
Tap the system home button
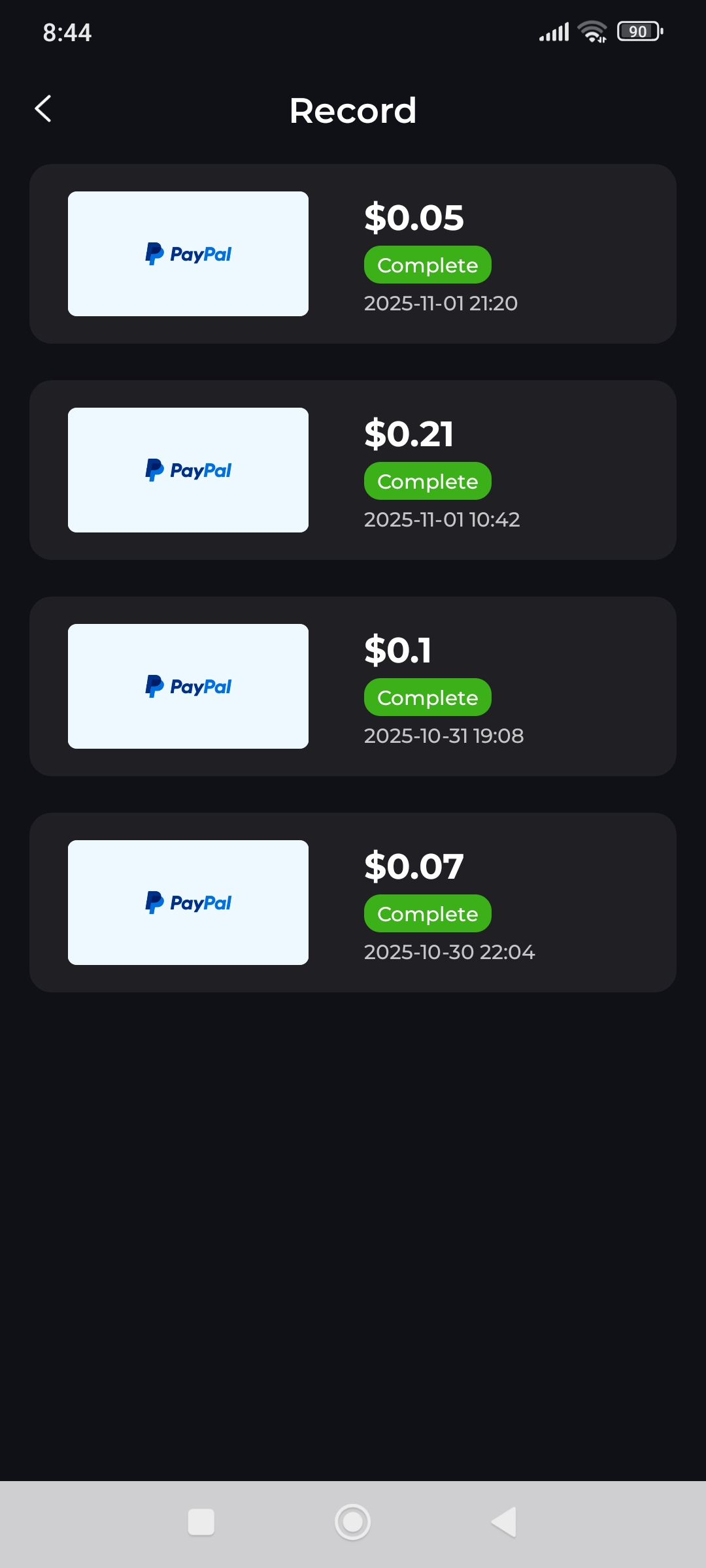[353, 1522]
